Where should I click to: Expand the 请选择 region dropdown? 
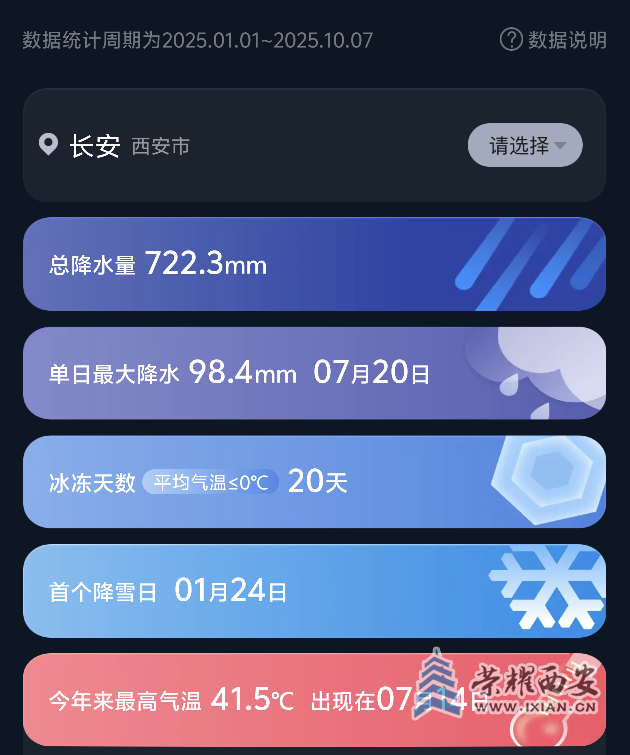click(525, 146)
